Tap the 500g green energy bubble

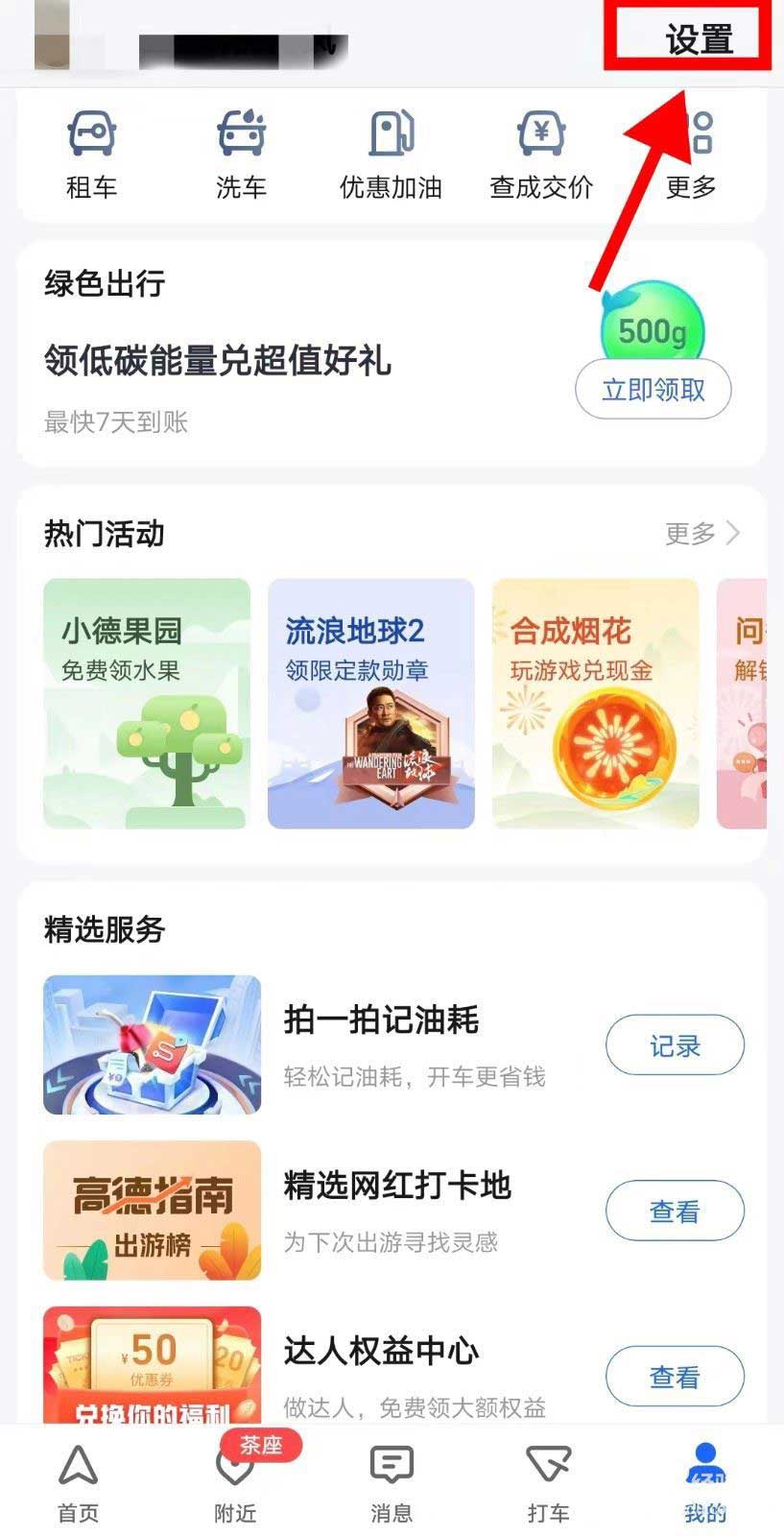tap(652, 329)
